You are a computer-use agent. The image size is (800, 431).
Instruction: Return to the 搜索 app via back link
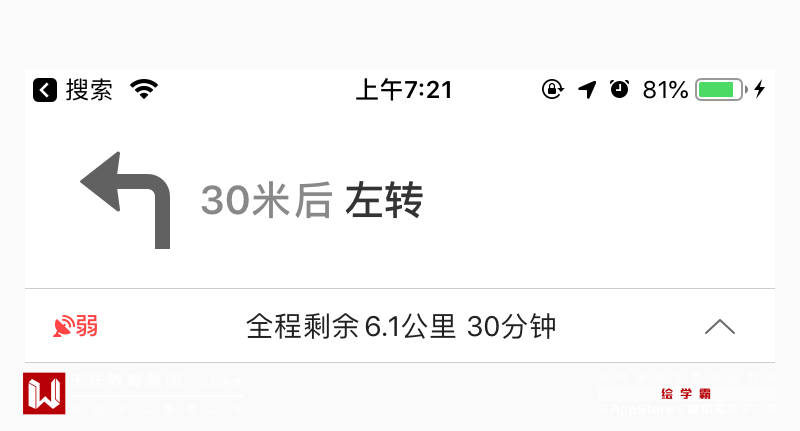coord(72,90)
